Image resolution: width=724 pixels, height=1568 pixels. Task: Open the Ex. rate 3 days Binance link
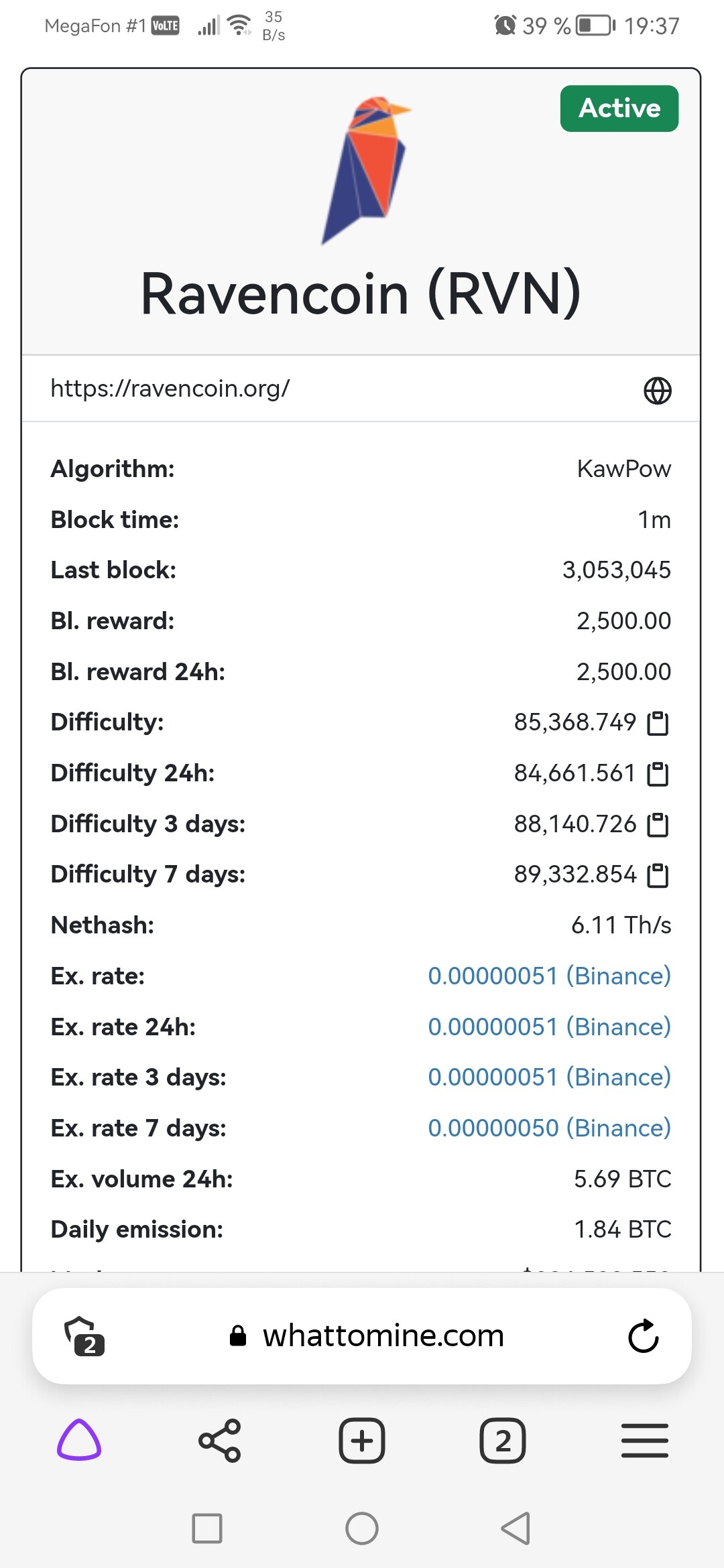click(550, 1077)
